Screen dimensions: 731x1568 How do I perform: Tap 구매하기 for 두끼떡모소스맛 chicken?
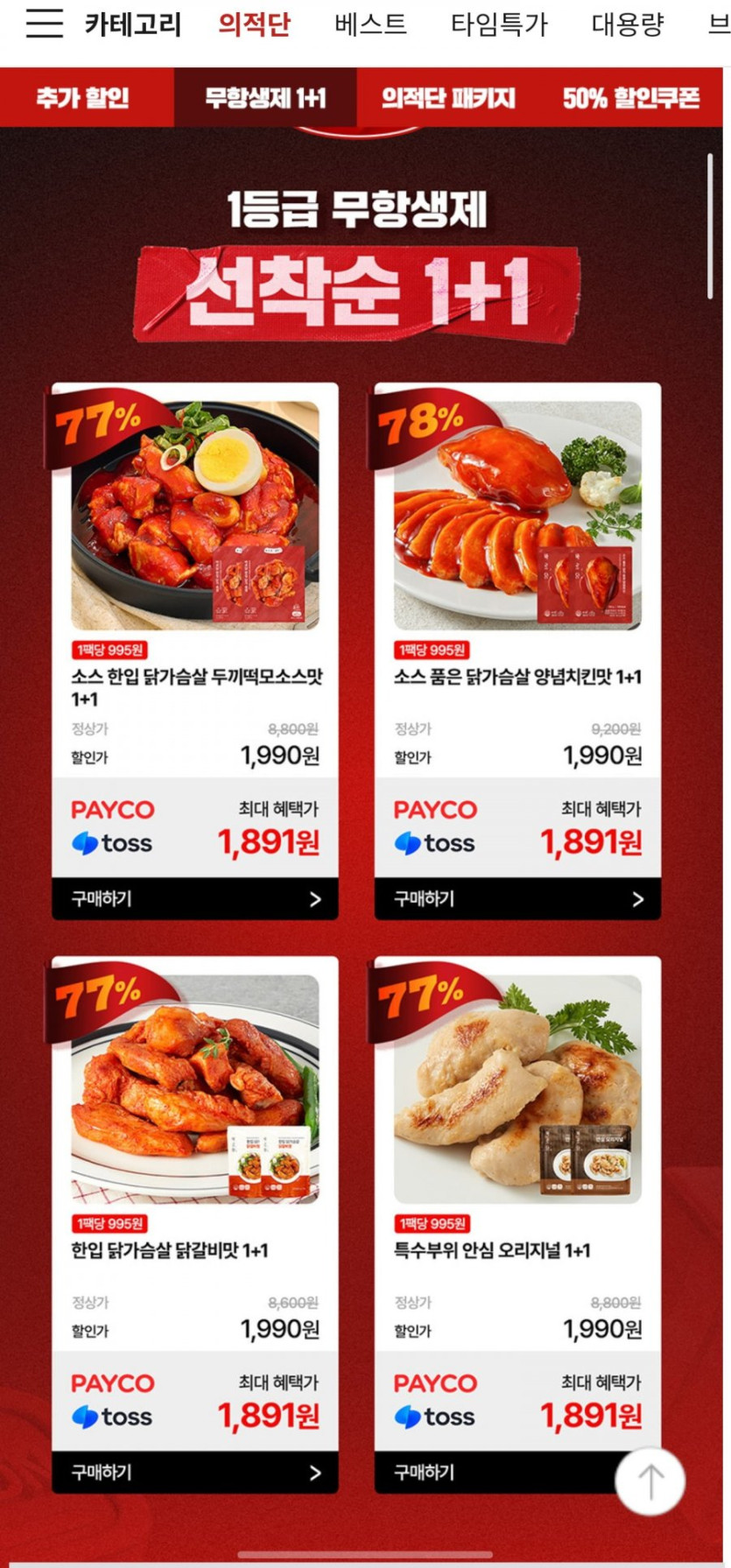[194, 898]
